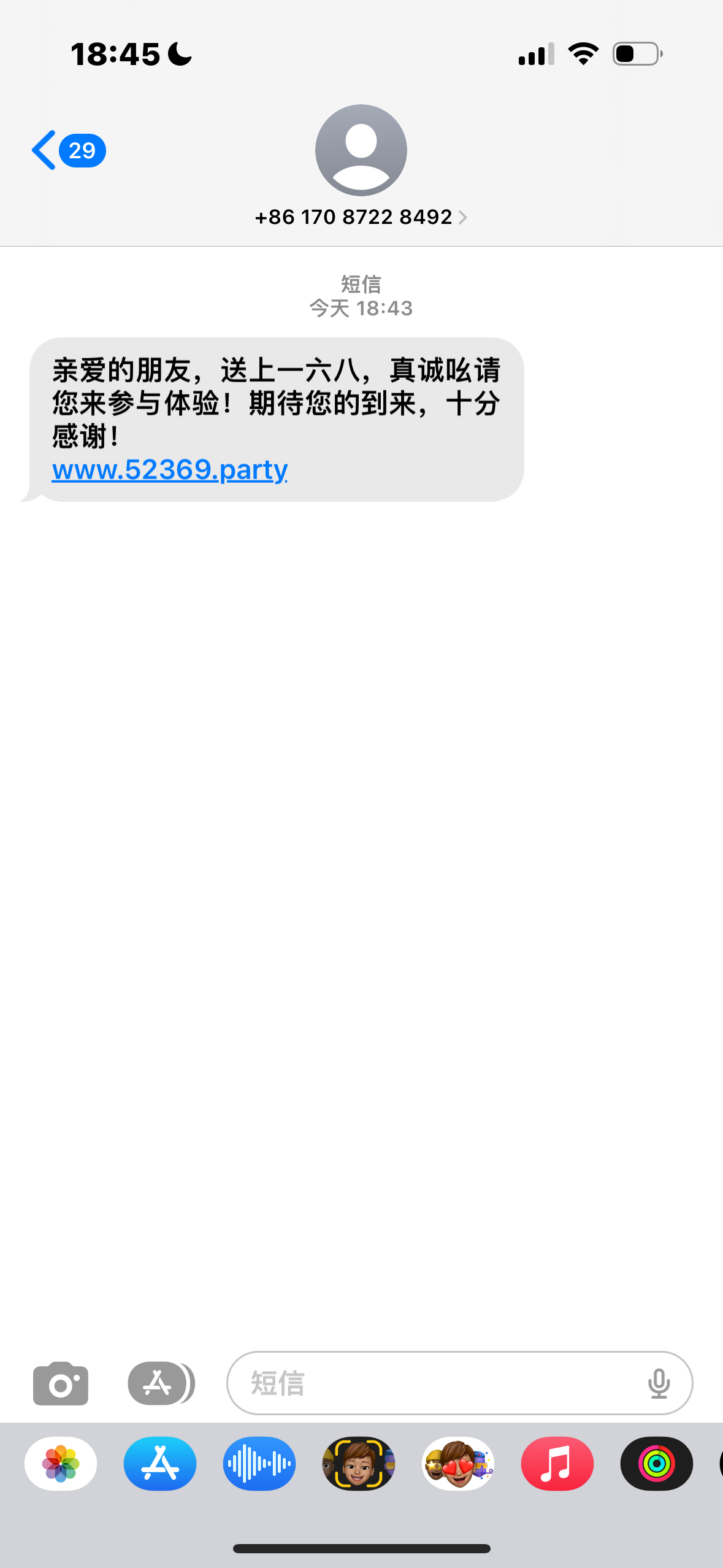
Task: Tap the microphone dictation icon
Action: (657, 1383)
